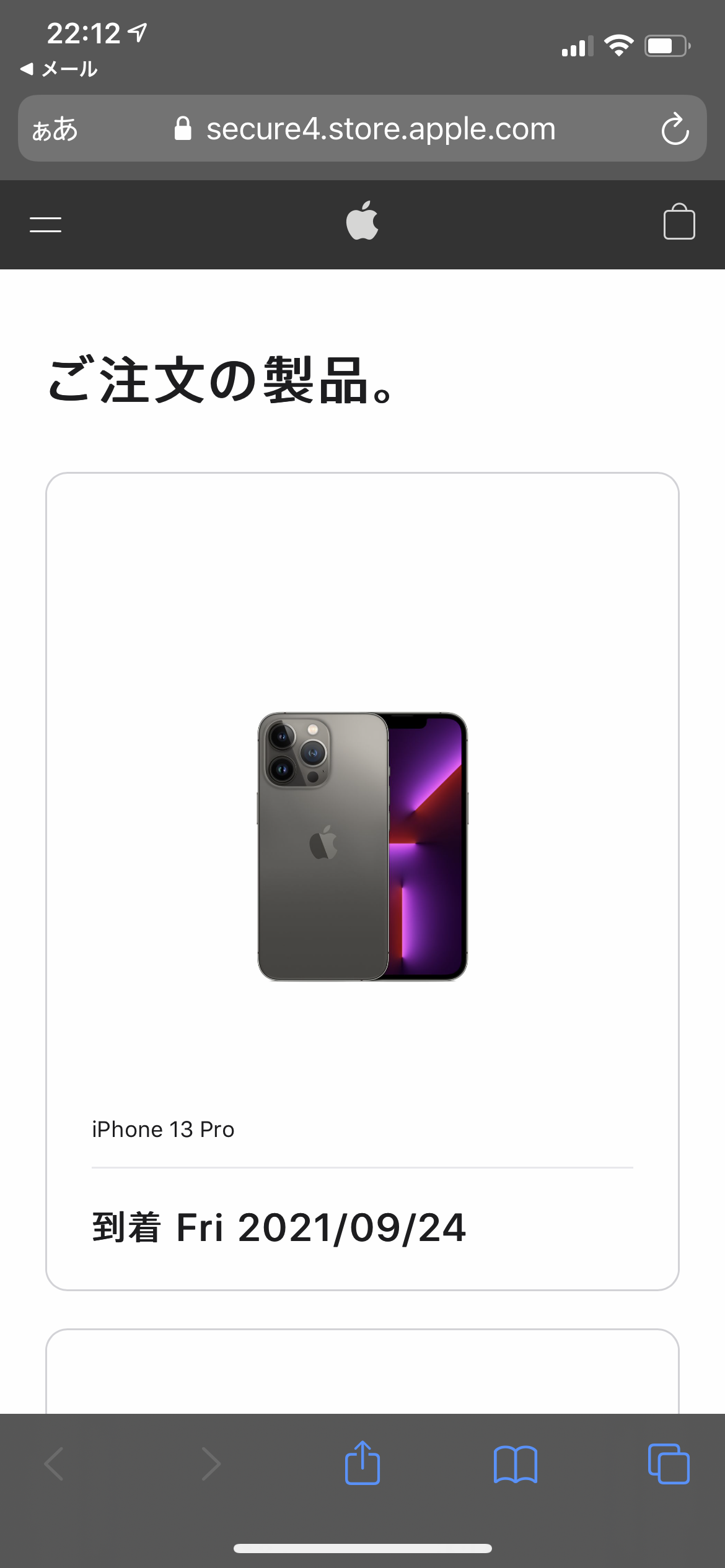
Task: Open reader text options (ぁあ)
Action: pyautogui.click(x=55, y=129)
